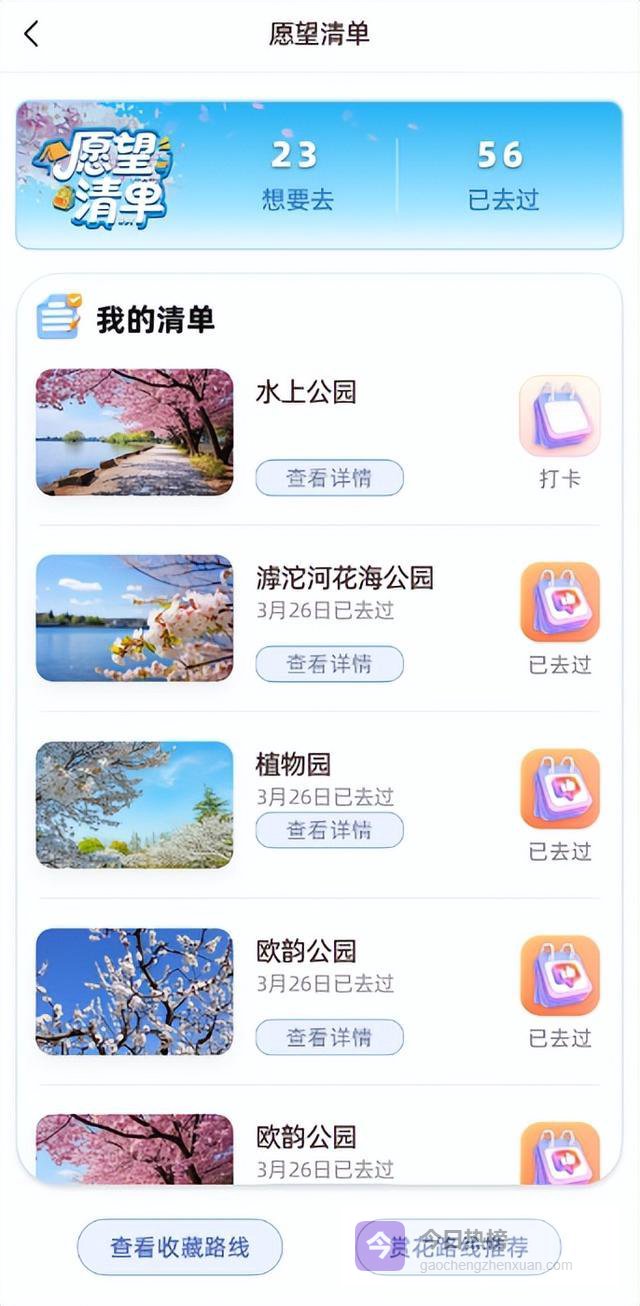
Task: Tap the 已去过 icon for 植物园
Action: pyautogui.click(x=560, y=789)
